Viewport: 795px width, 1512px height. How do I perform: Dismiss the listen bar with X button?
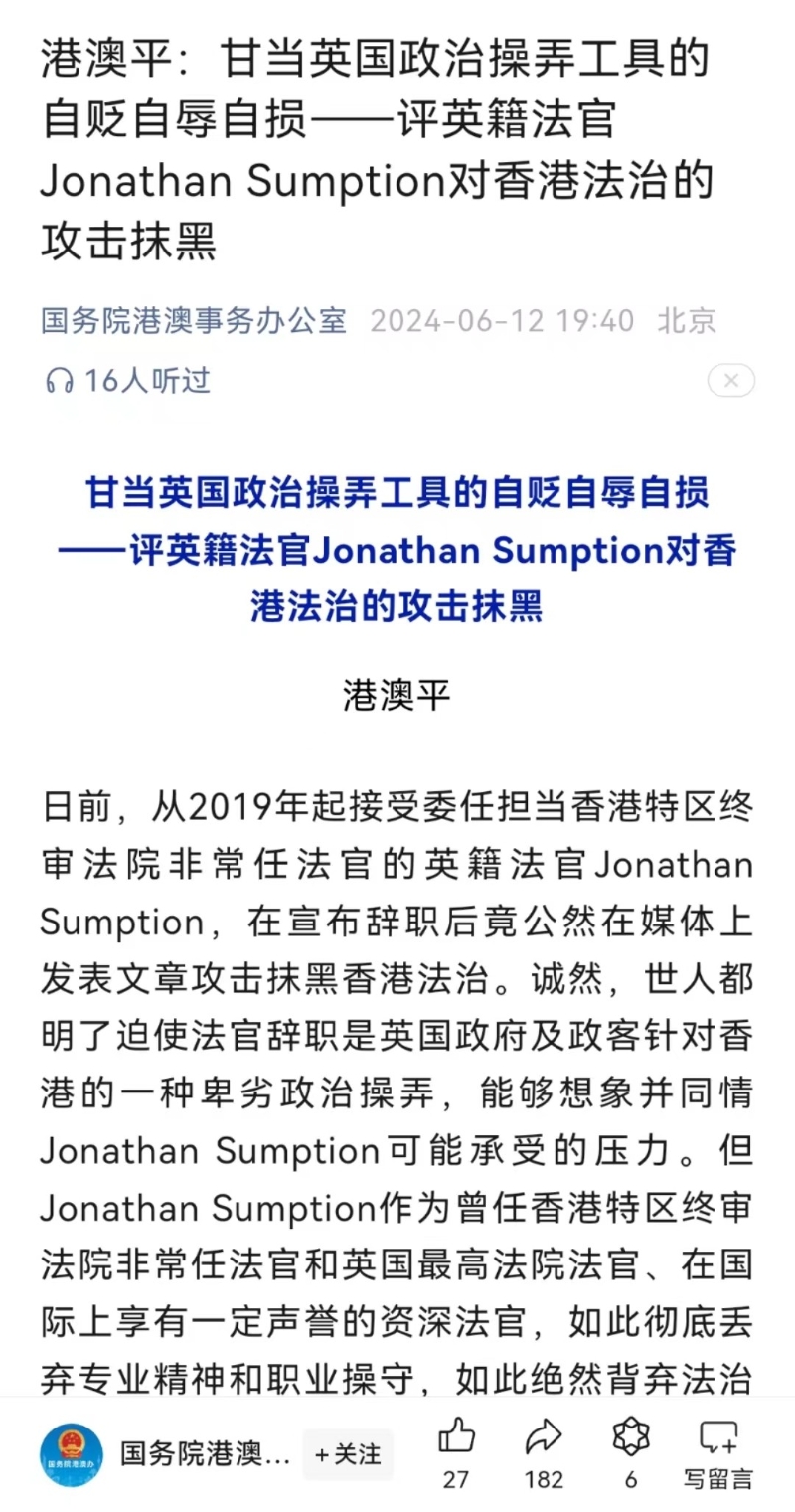(x=730, y=381)
